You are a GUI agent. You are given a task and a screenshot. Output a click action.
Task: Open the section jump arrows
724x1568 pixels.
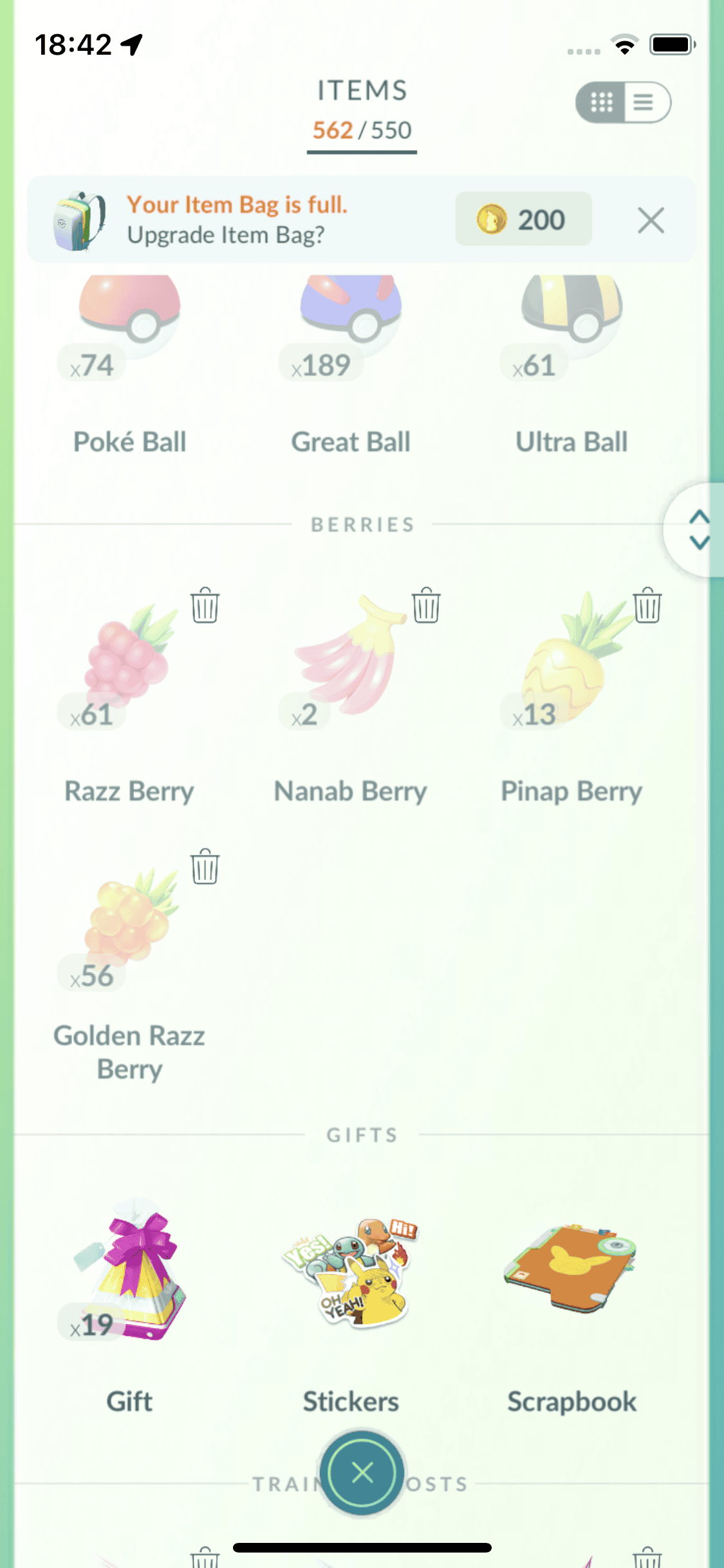point(698,530)
